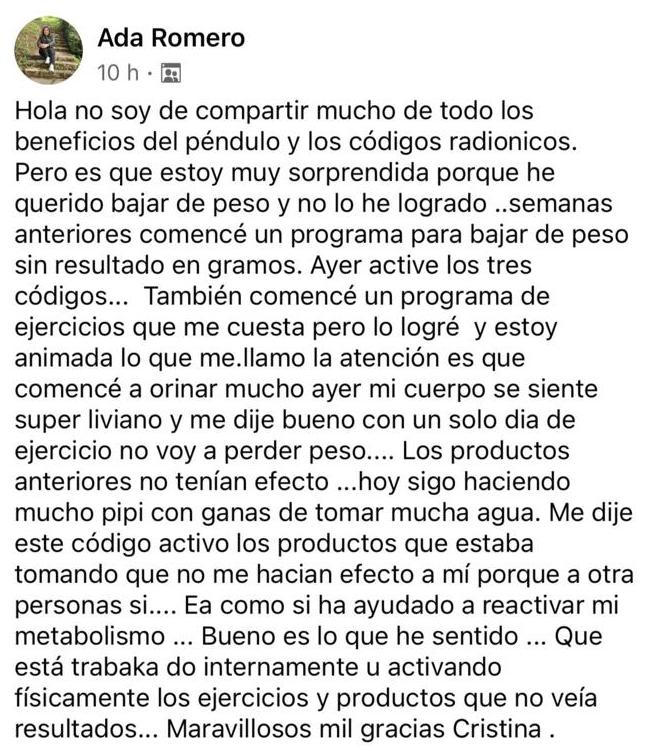Open Ada Romero's profile picture
The height and width of the screenshot is (751, 653).
pos(48,49)
